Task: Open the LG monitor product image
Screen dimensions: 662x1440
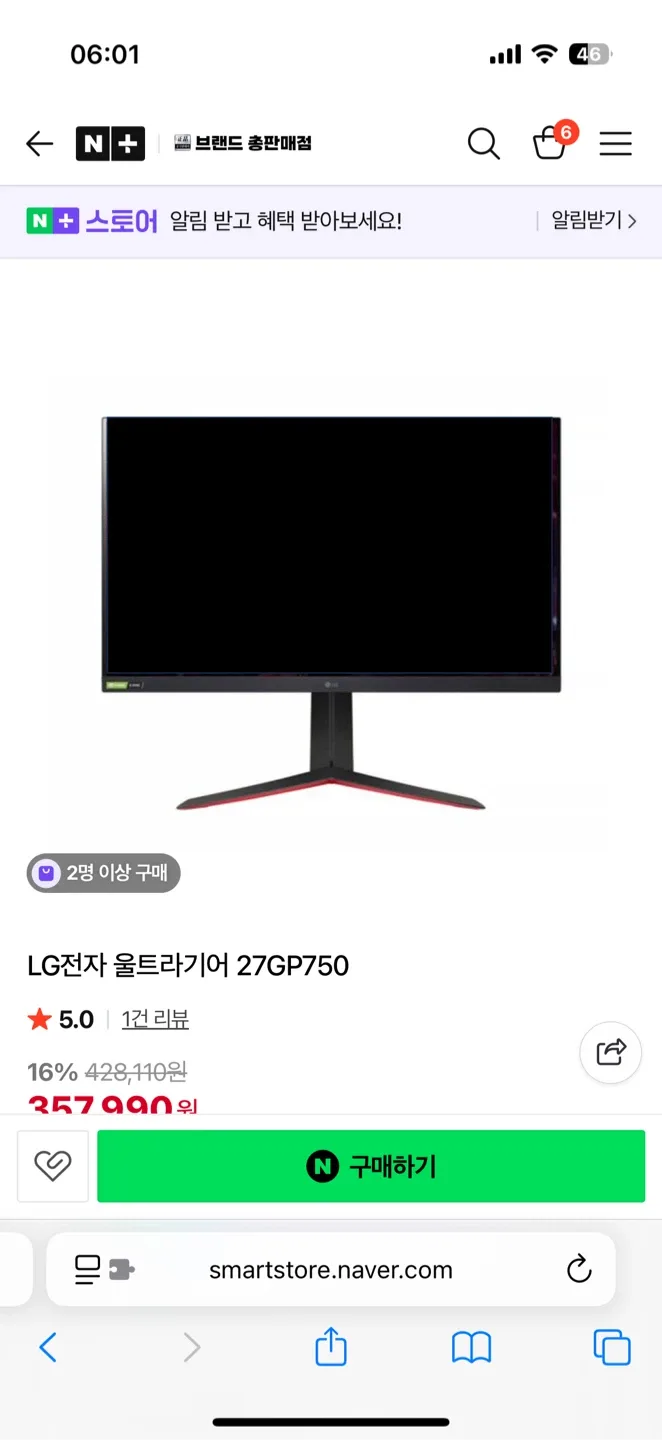Action: click(x=331, y=610)
